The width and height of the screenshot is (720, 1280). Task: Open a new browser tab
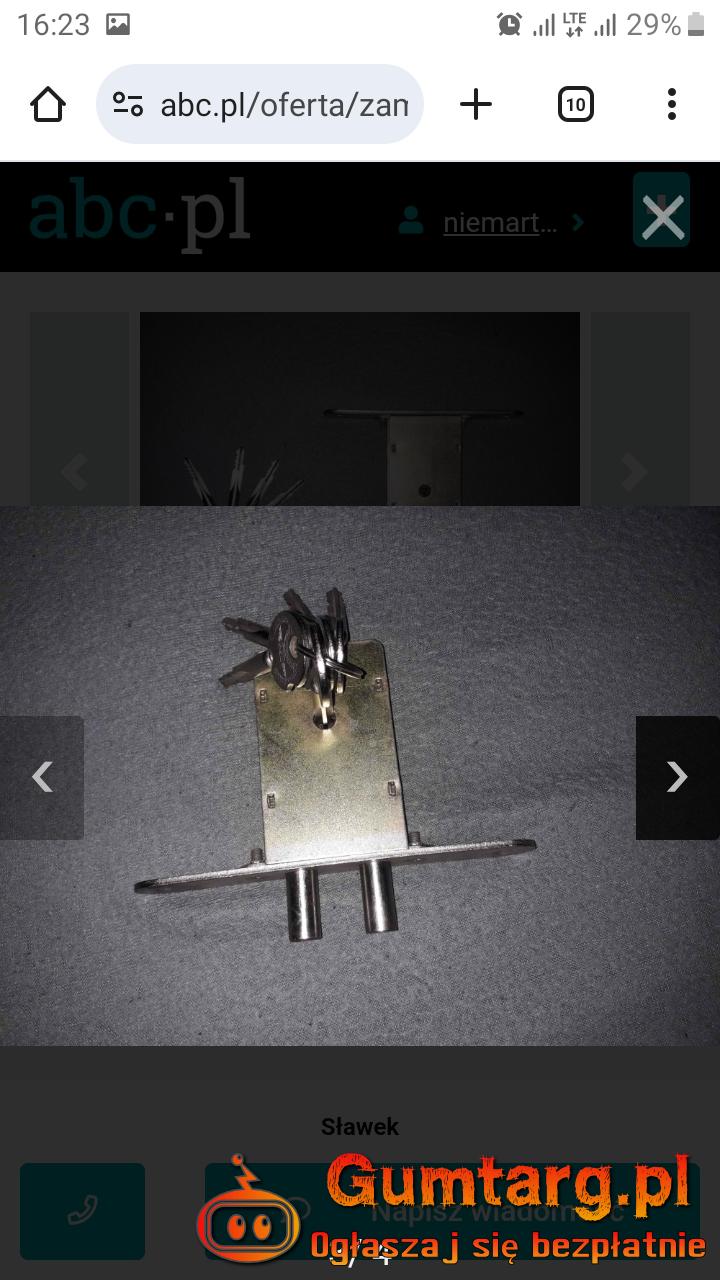[x=476, y=104]
